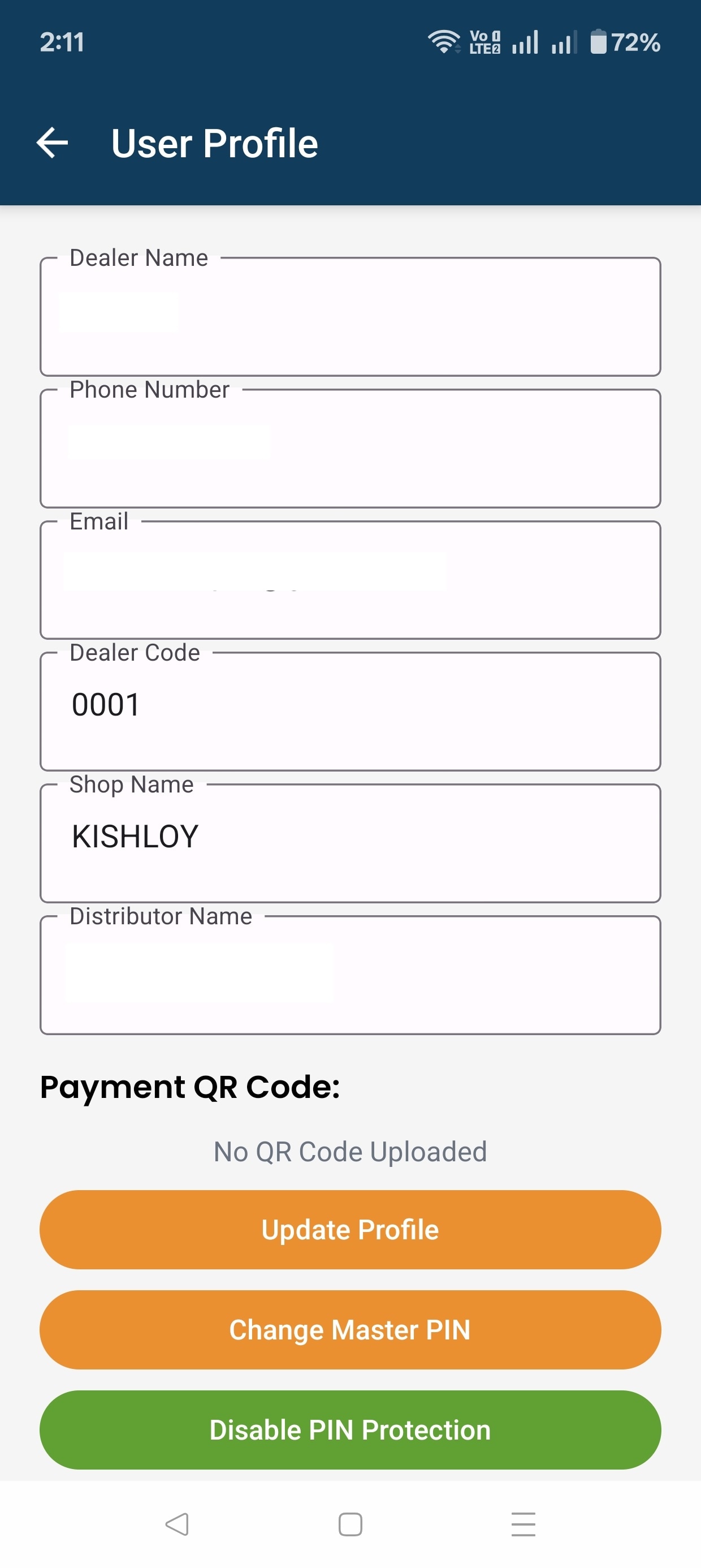701x1568 pixels.
Task: Select the Phone Number field
Action: pos(350,447)
